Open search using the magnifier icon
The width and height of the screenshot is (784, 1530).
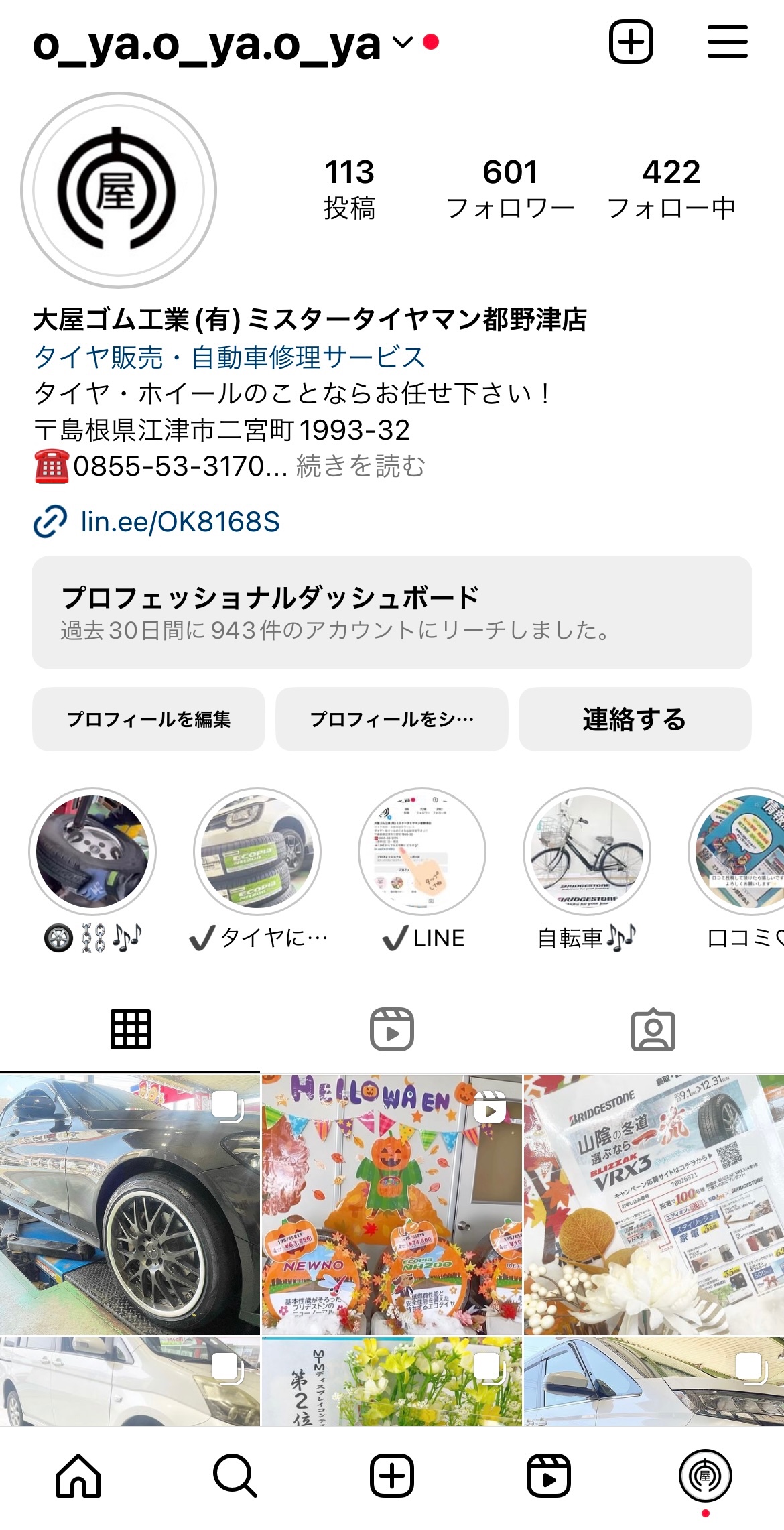tap(235, 1475)
